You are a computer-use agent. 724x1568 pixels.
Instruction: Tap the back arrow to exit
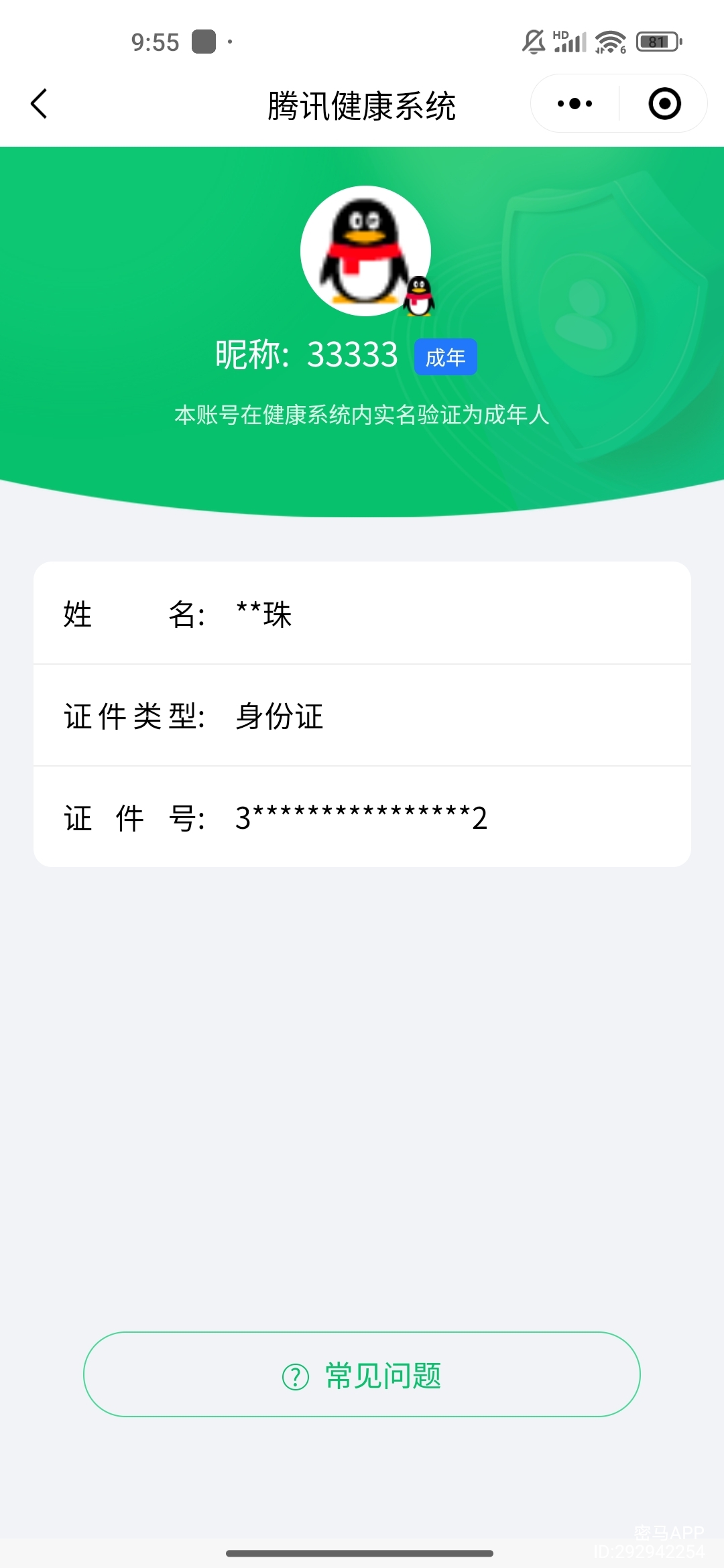pos(38,104)
